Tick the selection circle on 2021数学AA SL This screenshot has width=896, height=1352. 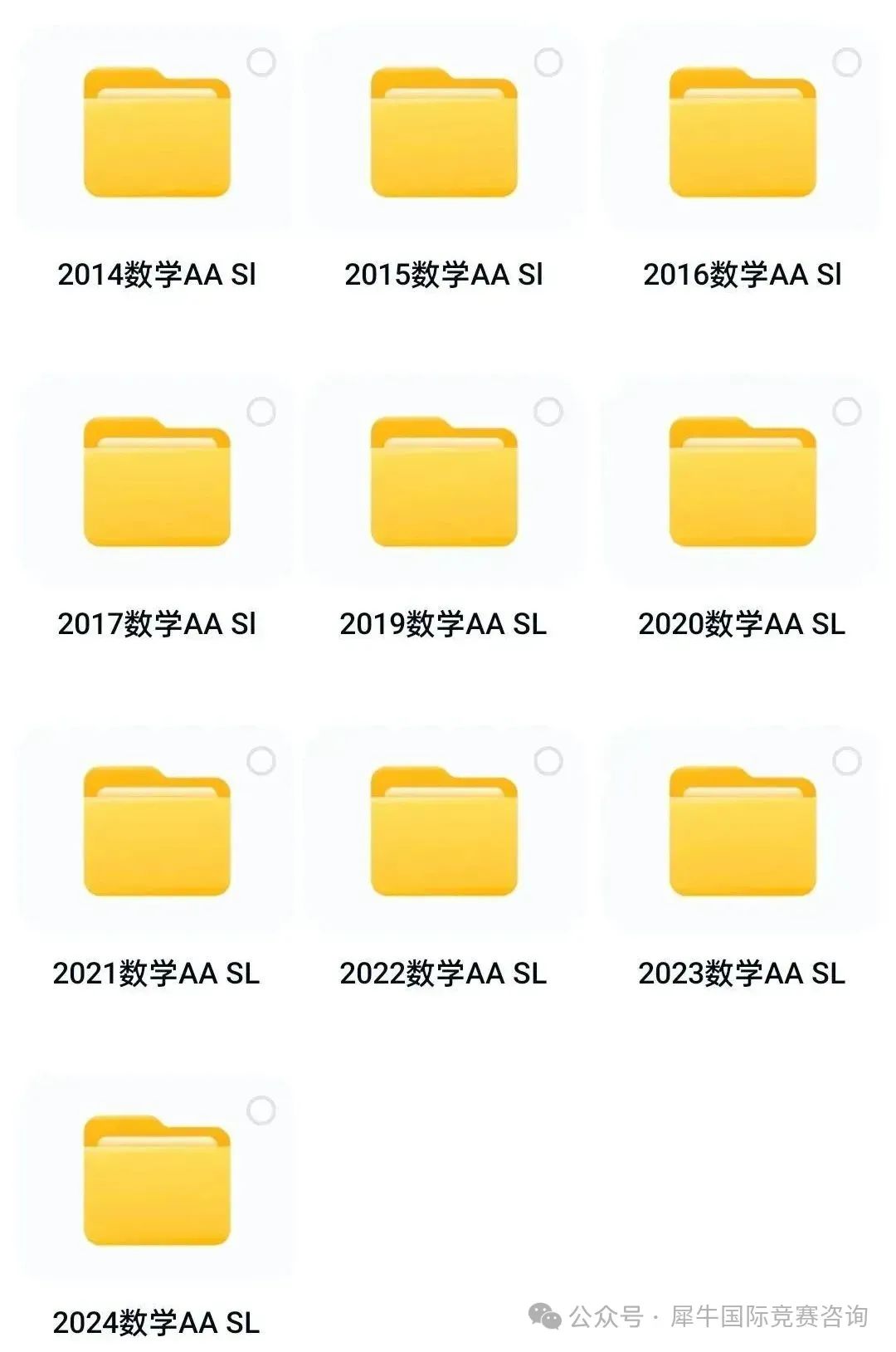(x=261, y=761)
